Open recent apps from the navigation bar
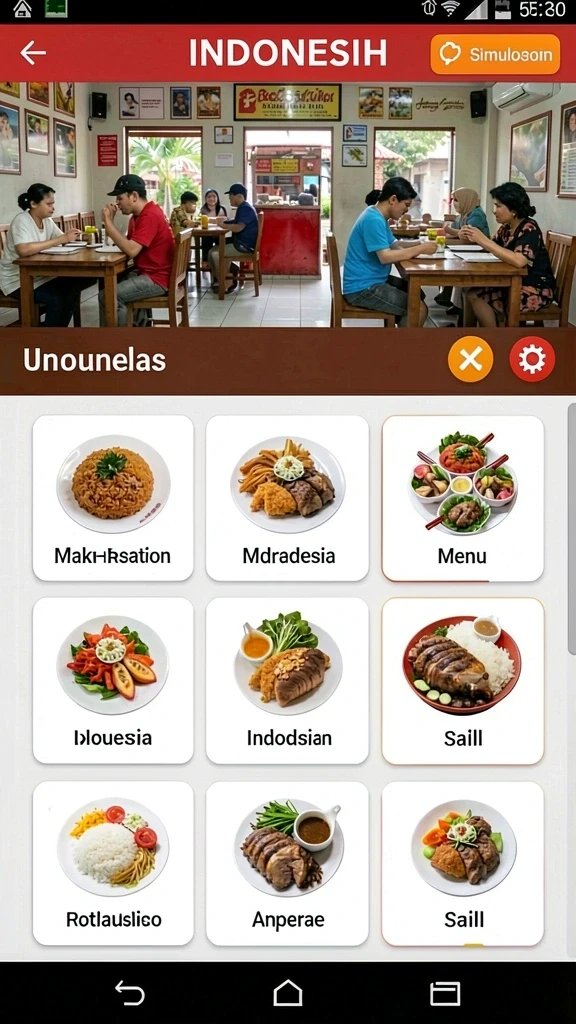The image size is (576, 1024). click(445, 993)
